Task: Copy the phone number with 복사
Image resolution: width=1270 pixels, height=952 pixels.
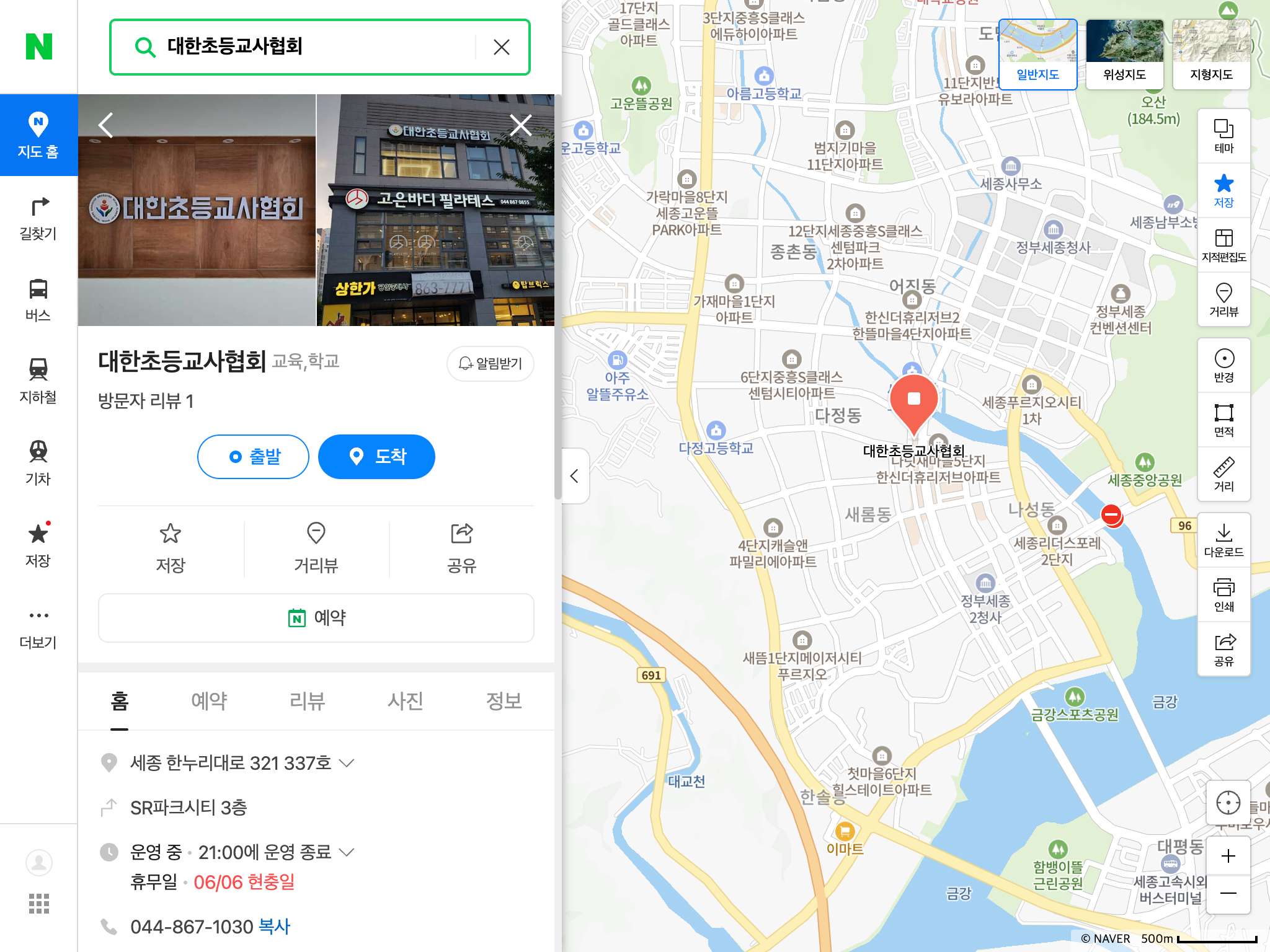Action: tap(274, 927)
